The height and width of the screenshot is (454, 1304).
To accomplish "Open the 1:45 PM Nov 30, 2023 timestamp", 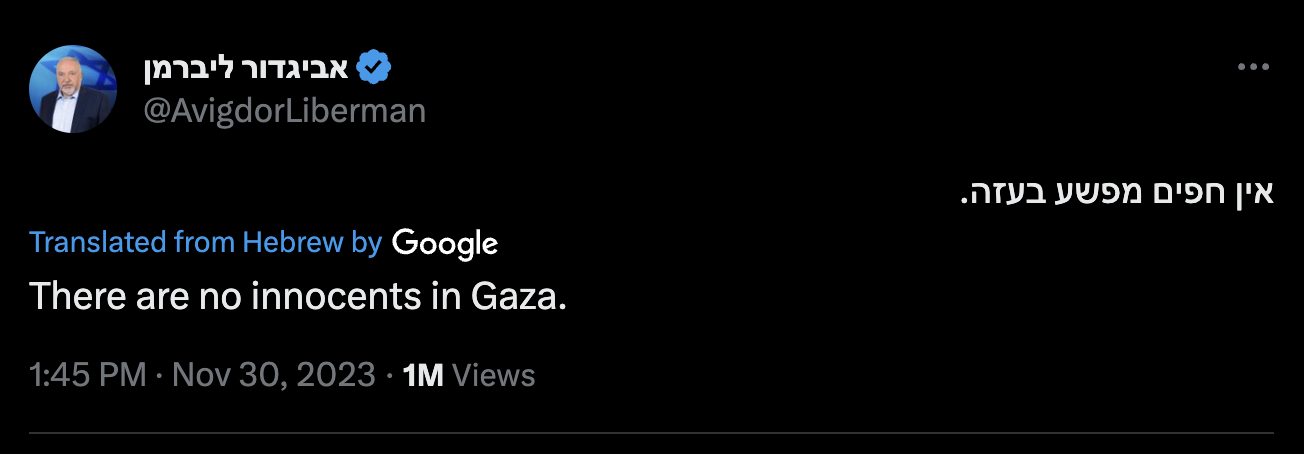I will tap(202, 375).
